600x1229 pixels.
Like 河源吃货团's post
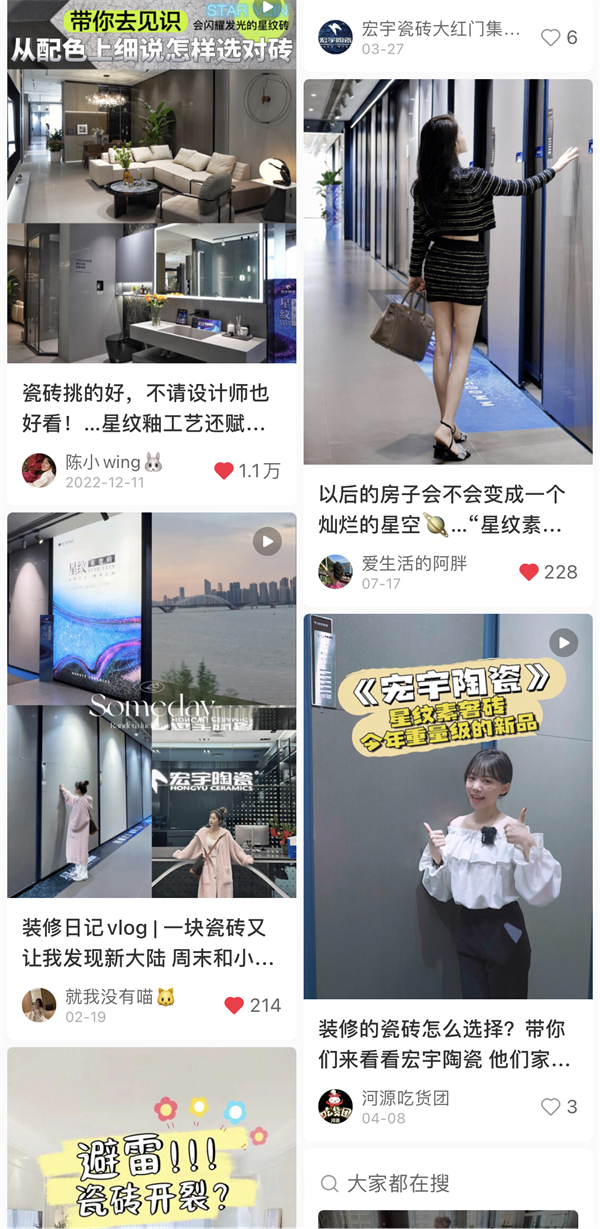[550, 1107]
